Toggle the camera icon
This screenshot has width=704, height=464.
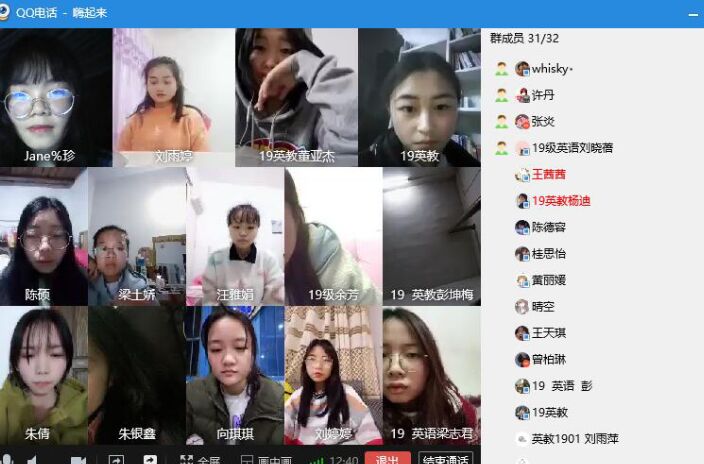coord(78,460)
